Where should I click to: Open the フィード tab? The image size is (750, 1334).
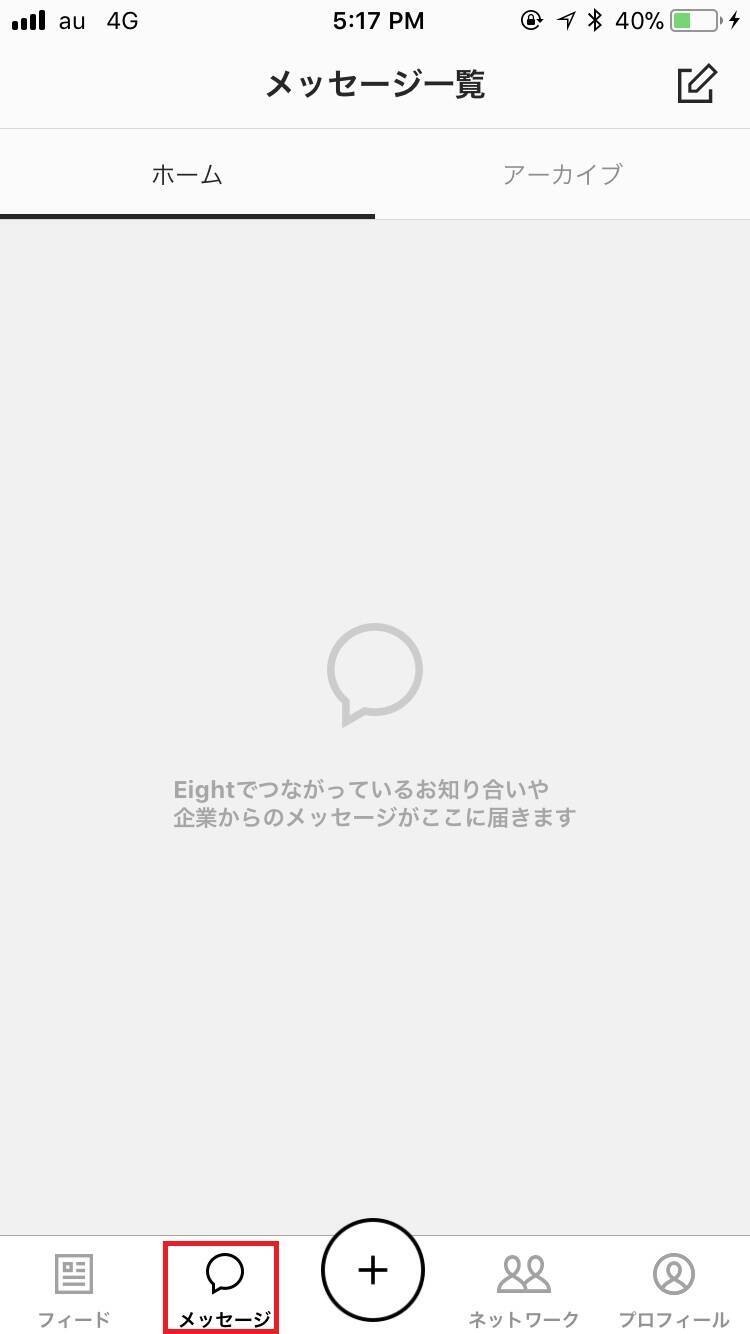(74, 1288)
